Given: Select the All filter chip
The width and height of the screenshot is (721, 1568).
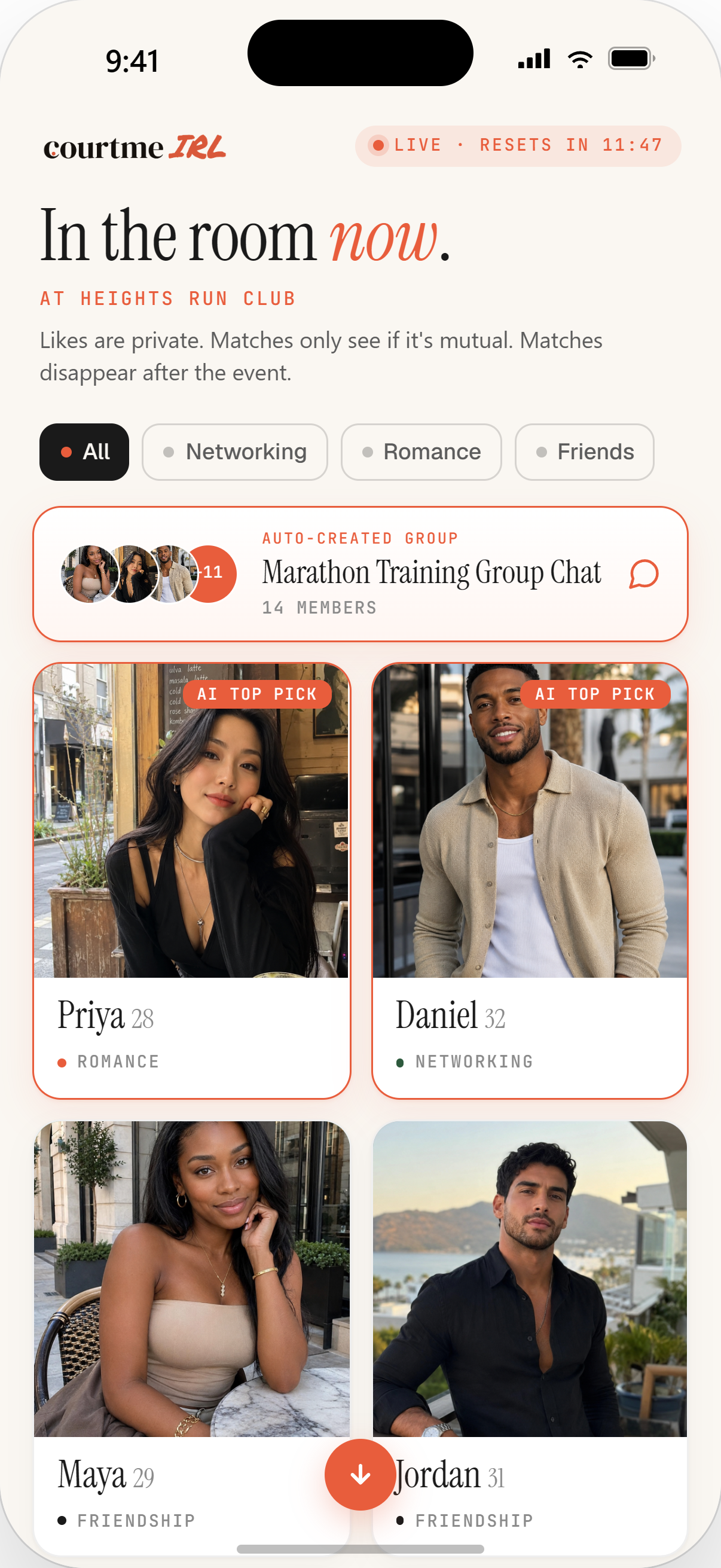Looking at the screenshot, I should pyautogui.click(x=84, y=452).
